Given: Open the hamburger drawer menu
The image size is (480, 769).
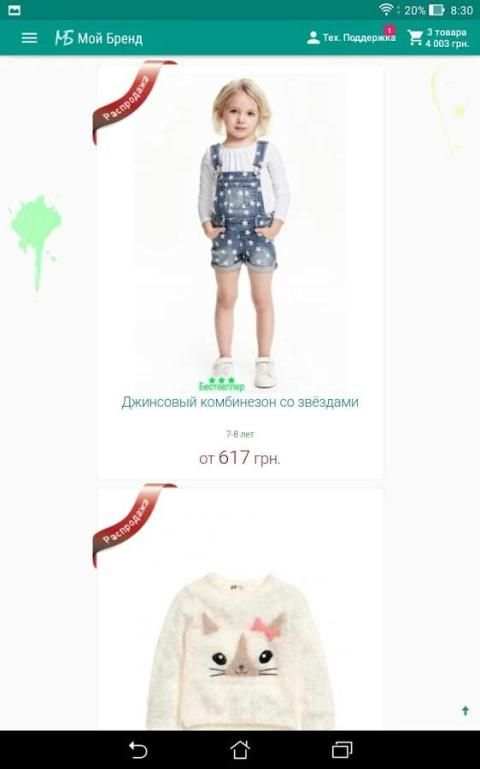Looking at the screenshot, I should tap(29, 38).
